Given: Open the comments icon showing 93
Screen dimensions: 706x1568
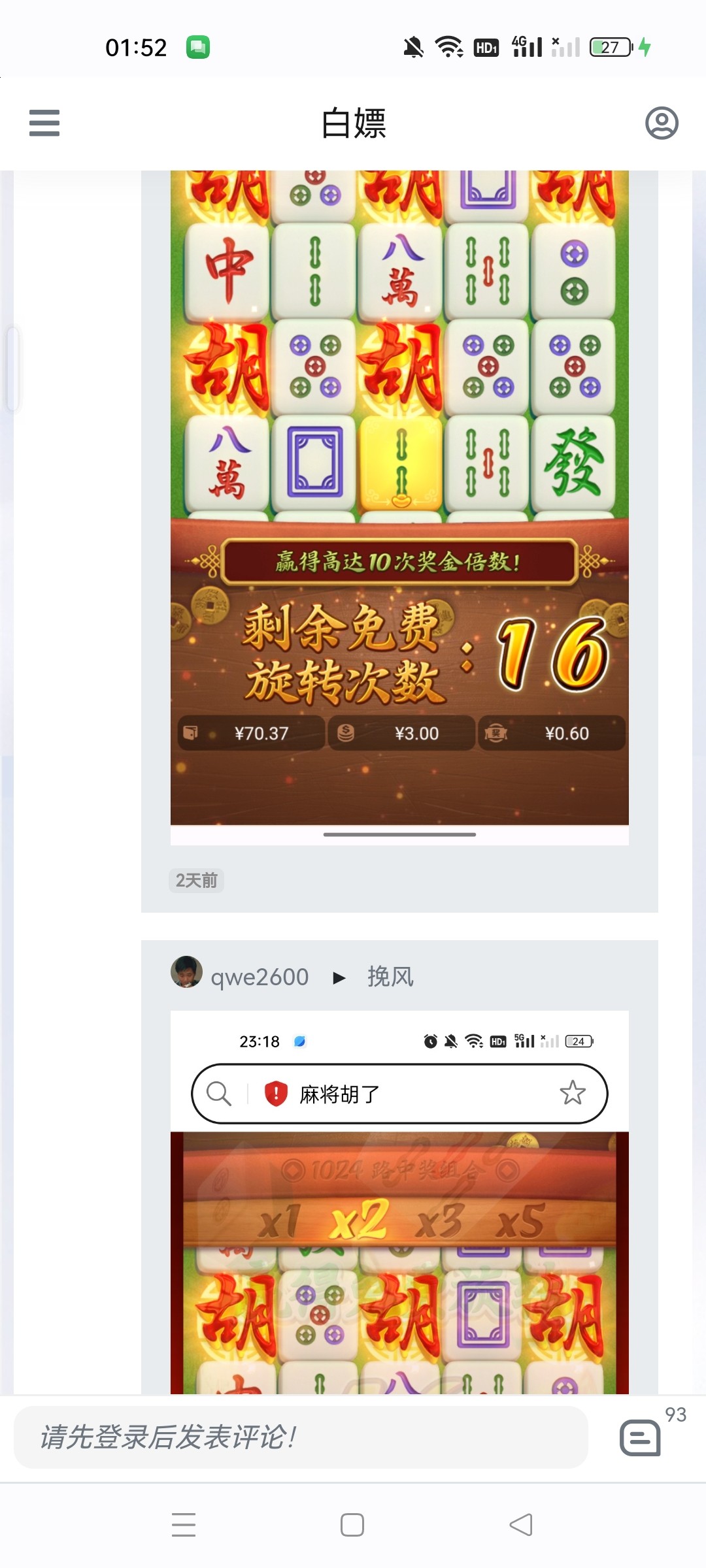Looking at the screenshot, I should pyautogui.click(x=641, y=1437).
